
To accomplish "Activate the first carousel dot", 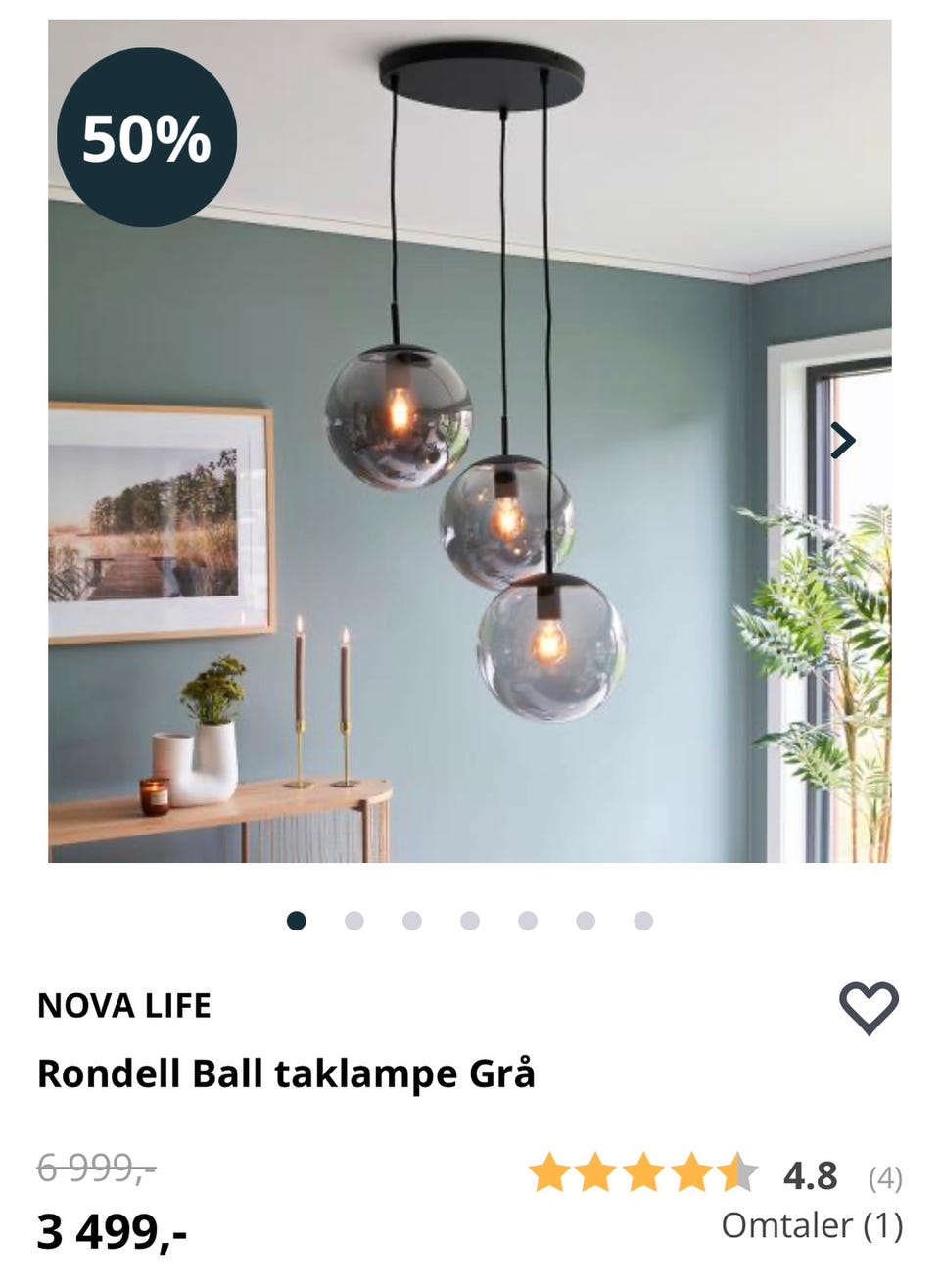I will [298, 919].
